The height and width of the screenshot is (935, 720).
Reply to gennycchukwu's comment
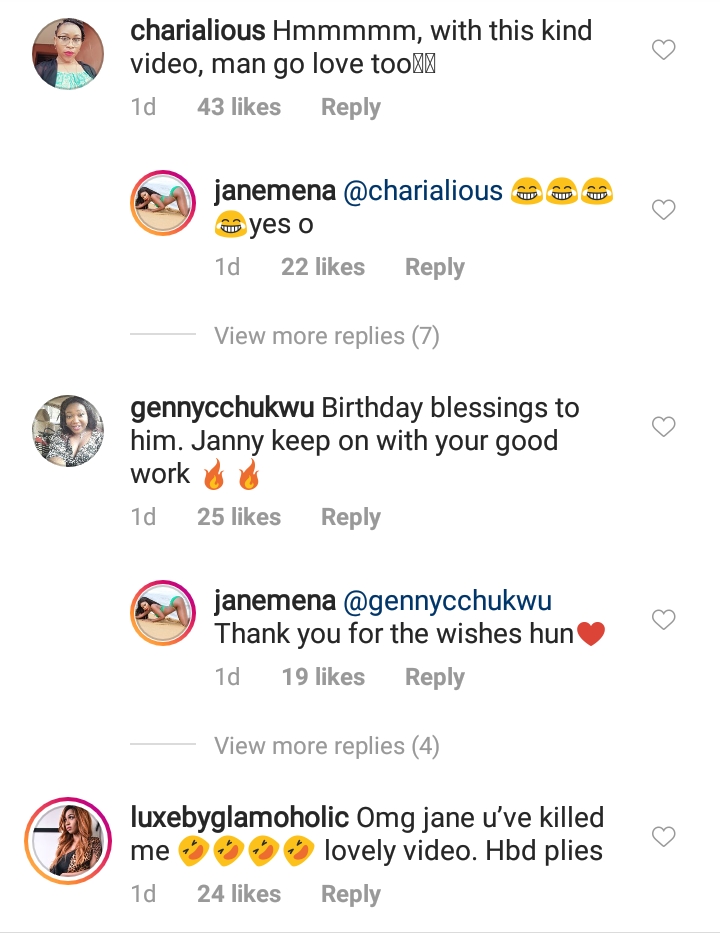pos(350,517)
